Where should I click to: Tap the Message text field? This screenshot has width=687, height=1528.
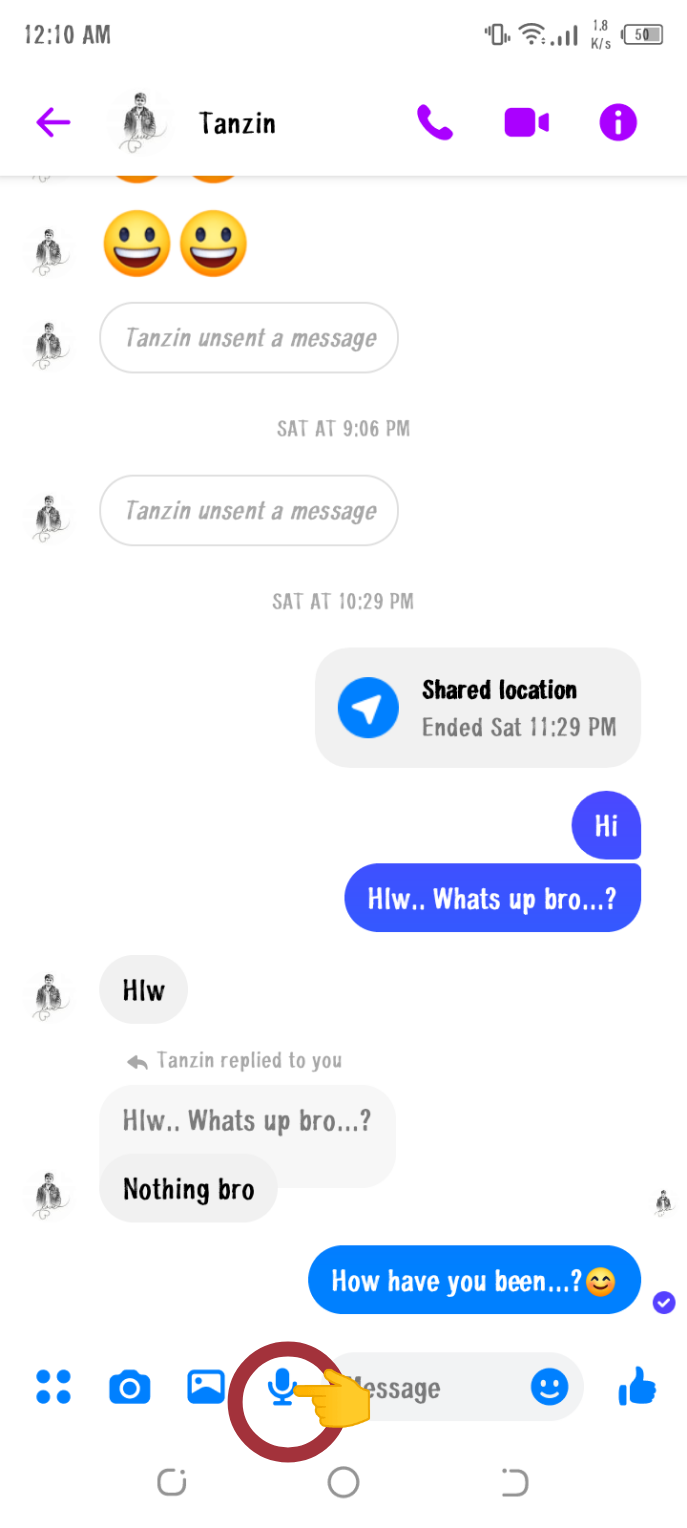coord(430,1388)
